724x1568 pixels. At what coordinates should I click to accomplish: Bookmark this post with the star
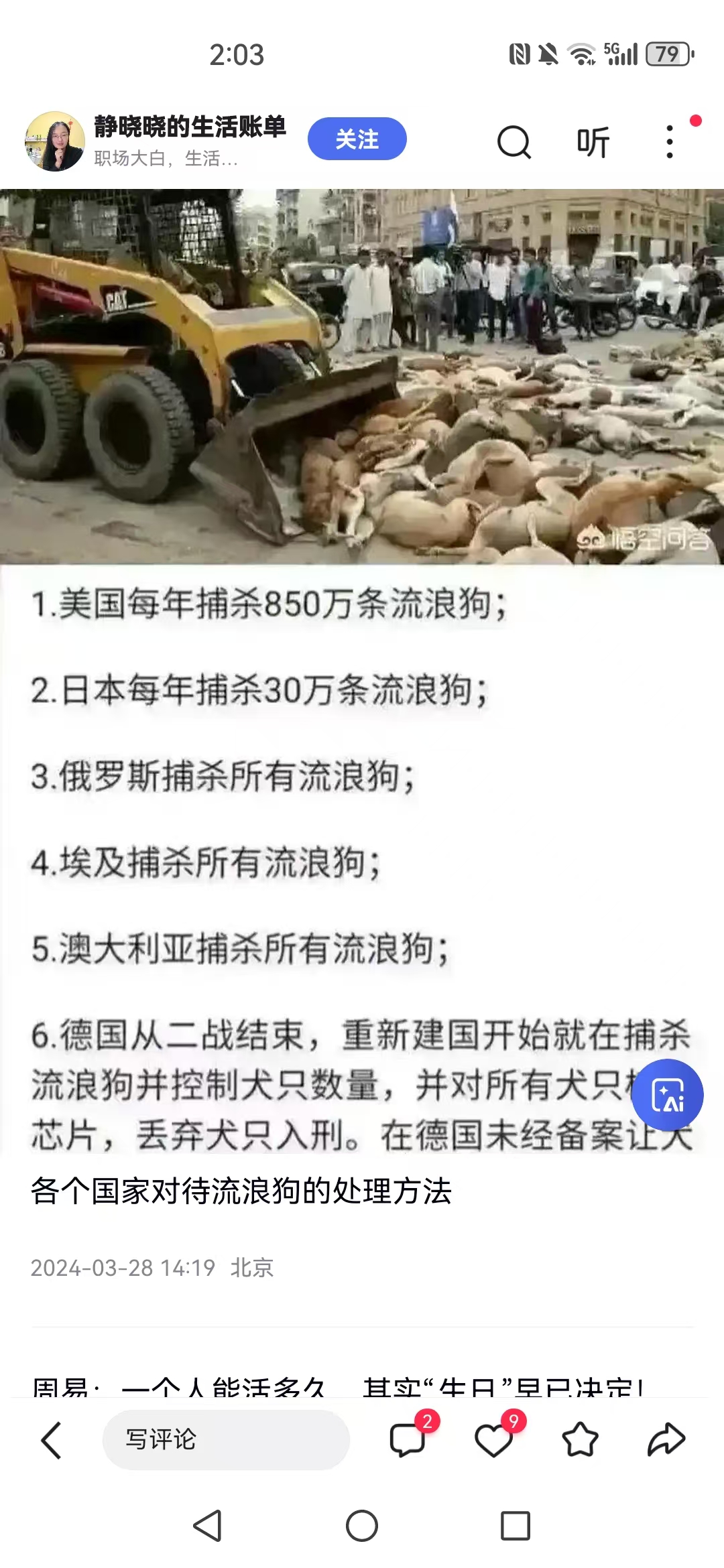click(x=580, y=1439)
